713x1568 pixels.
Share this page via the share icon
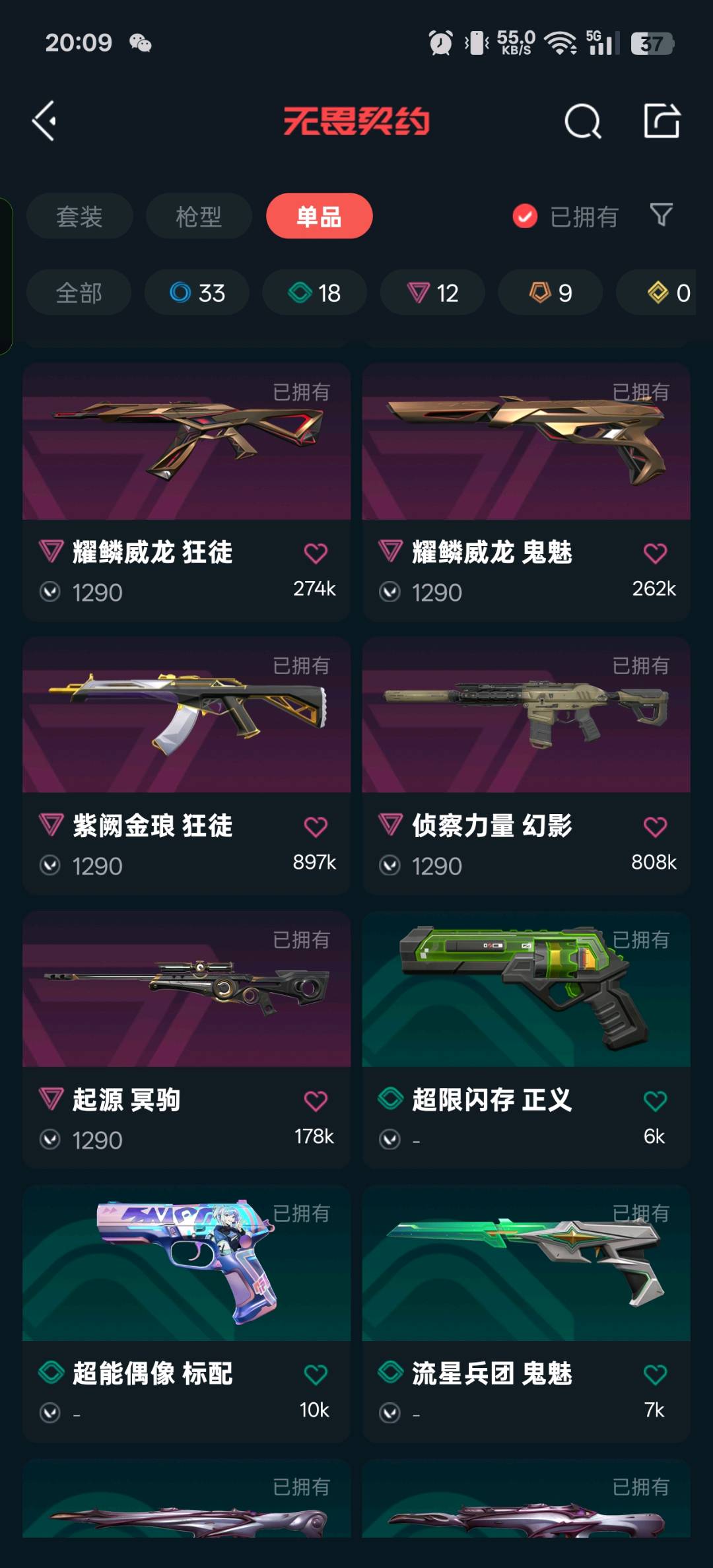[x=662, y=121]
